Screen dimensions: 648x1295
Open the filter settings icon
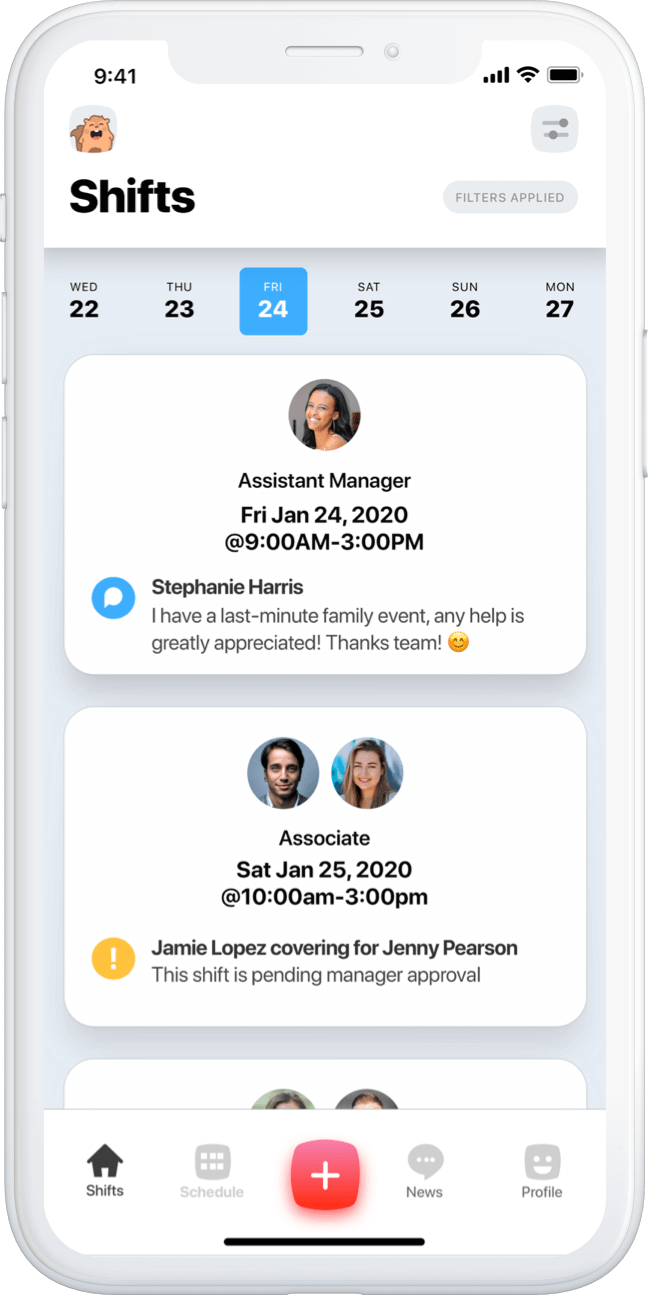(554, 129)
